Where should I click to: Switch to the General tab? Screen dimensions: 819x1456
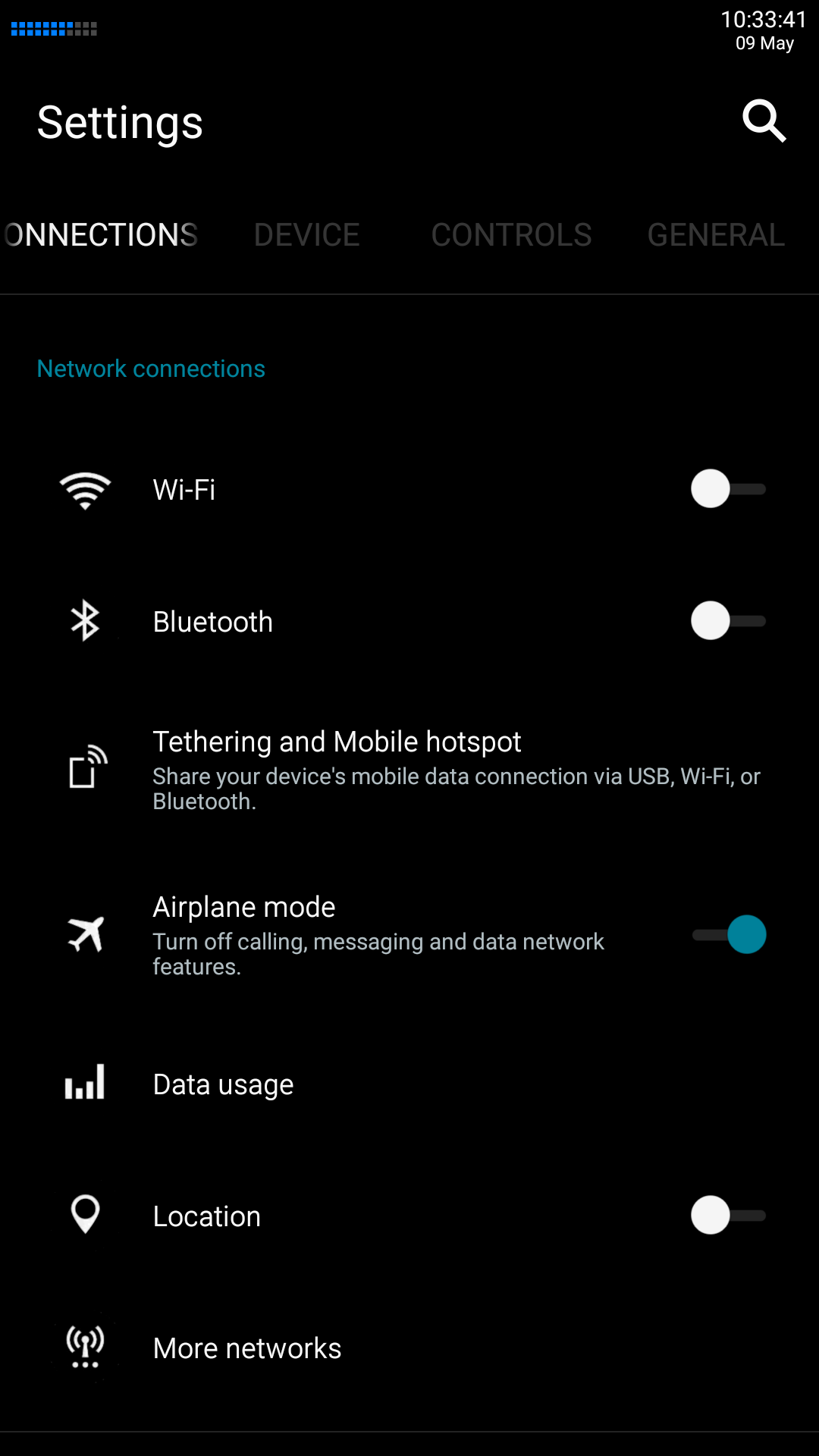[x=716, y=235]
